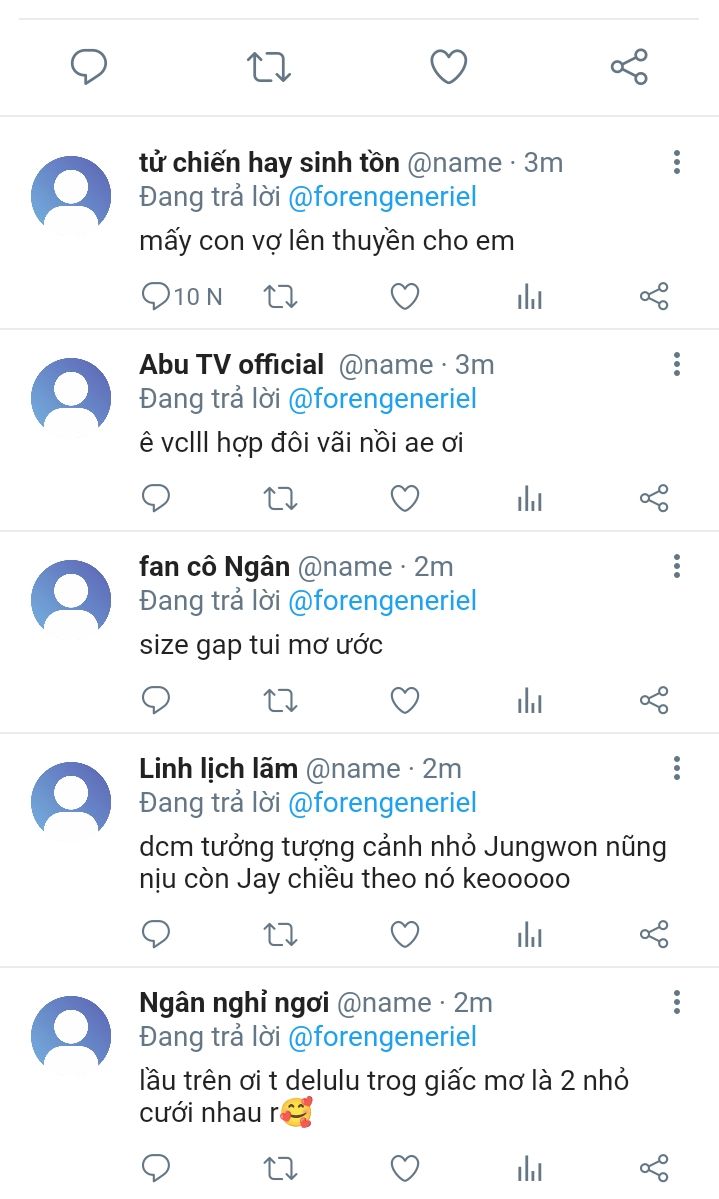Reply to Linh lịch lãm's comment
Image resolution: width=719 pixels, height=1199 pixels.
point(157,934)
